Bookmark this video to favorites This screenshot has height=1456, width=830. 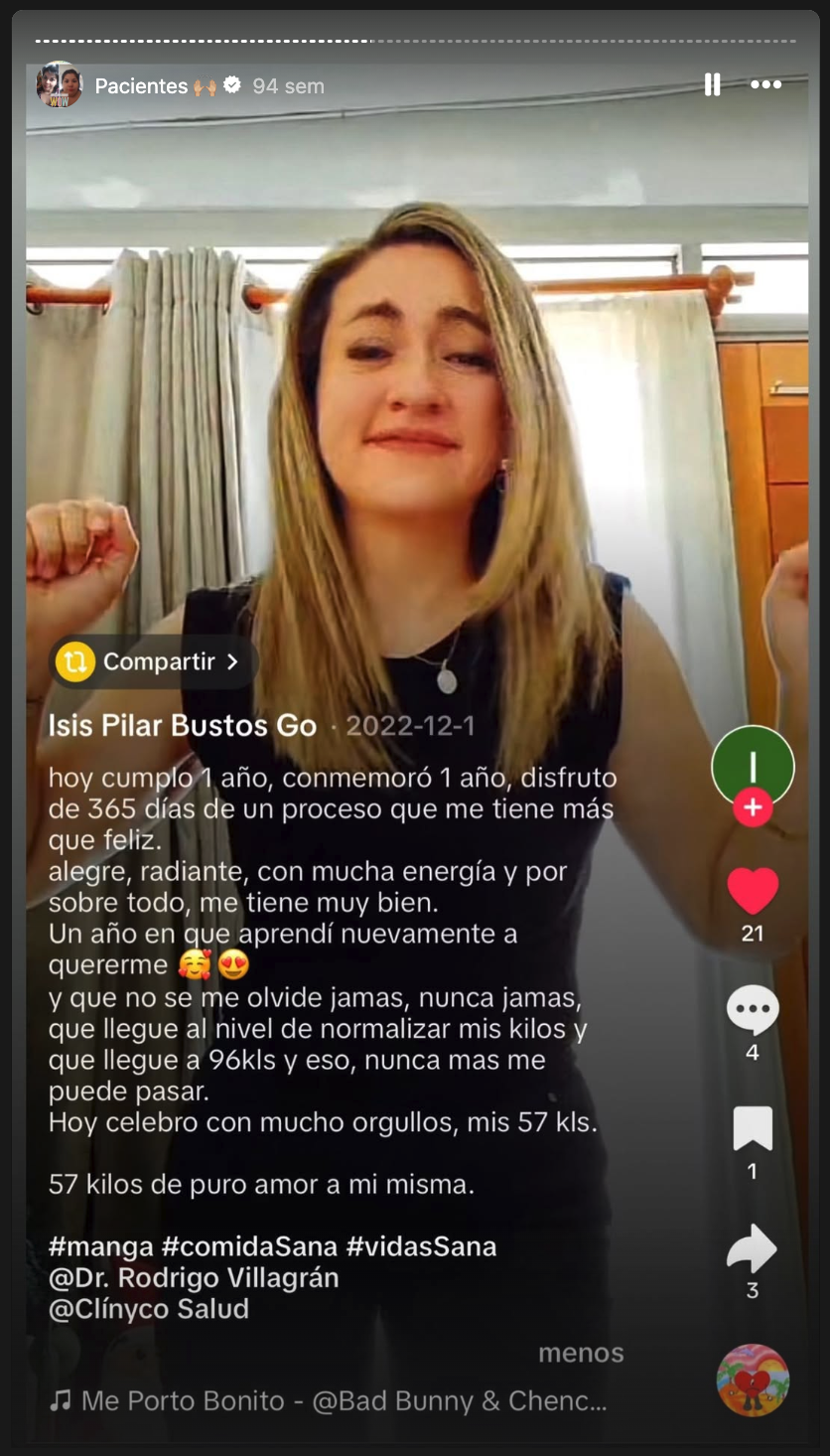pos(753,1129)
